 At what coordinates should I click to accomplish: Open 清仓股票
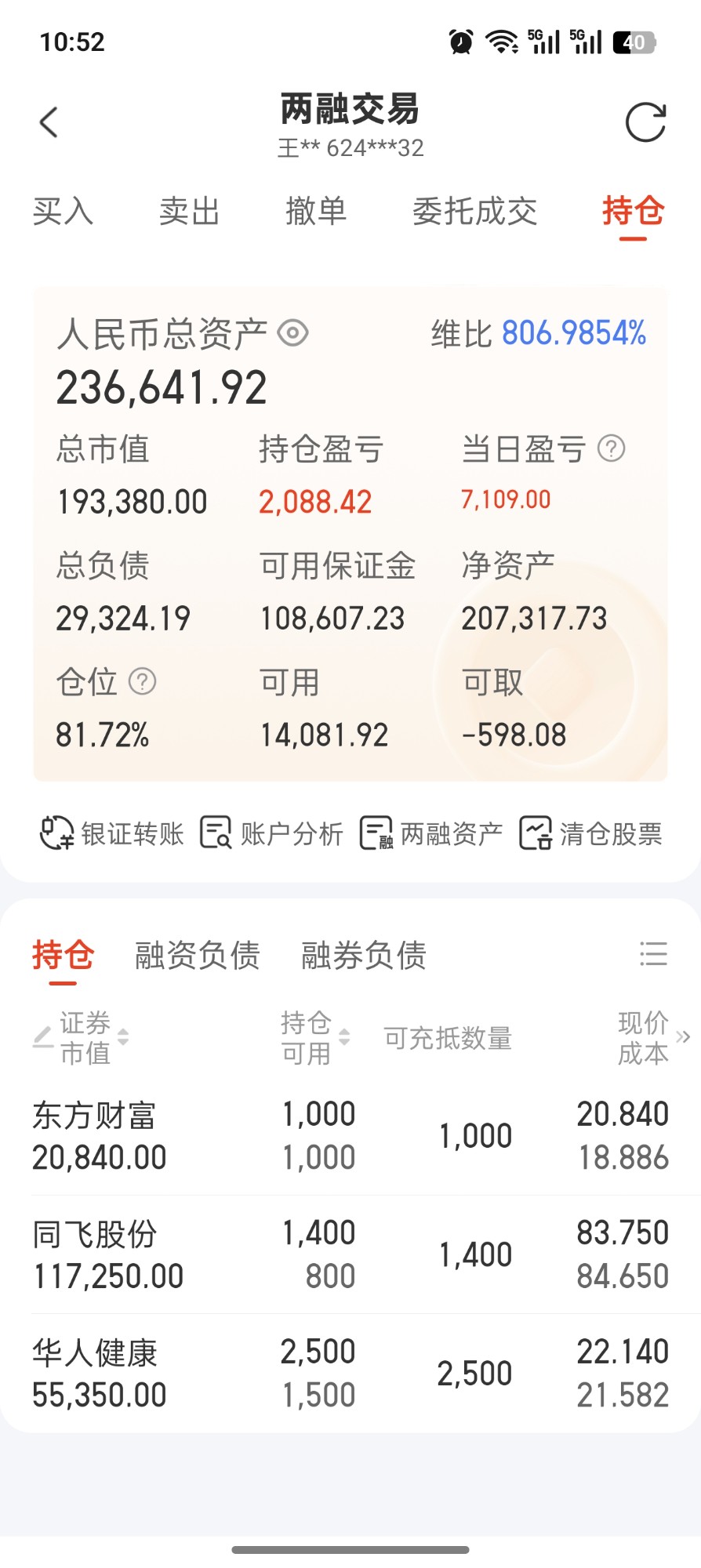(590, 833)
